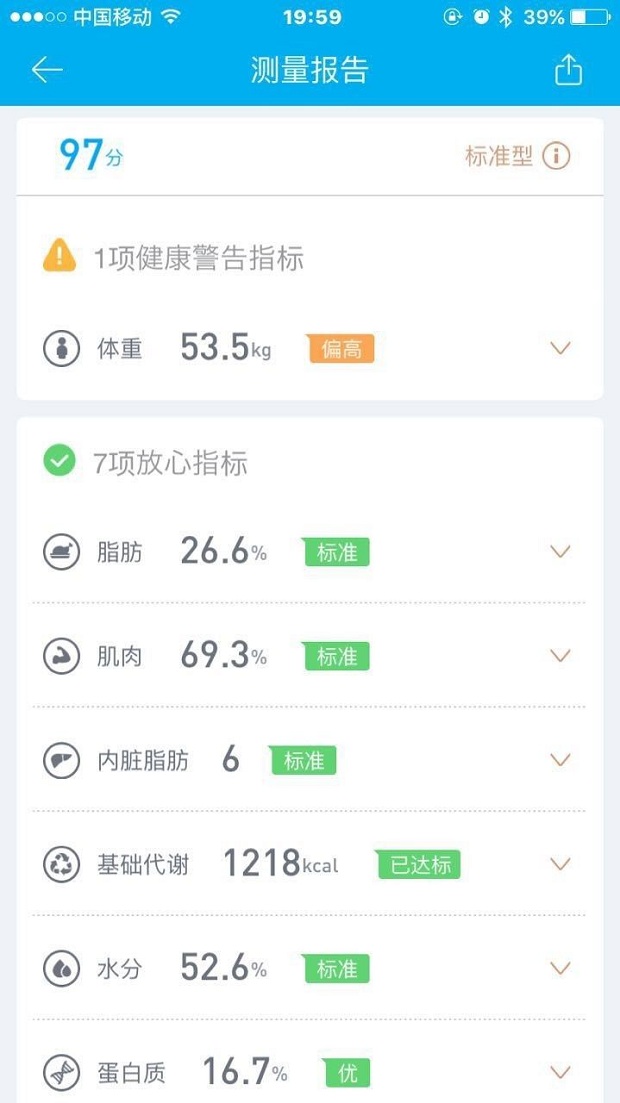Open the info icon beside 标准型
Viewport: 620px width, 1103px height.
point(556,155)
